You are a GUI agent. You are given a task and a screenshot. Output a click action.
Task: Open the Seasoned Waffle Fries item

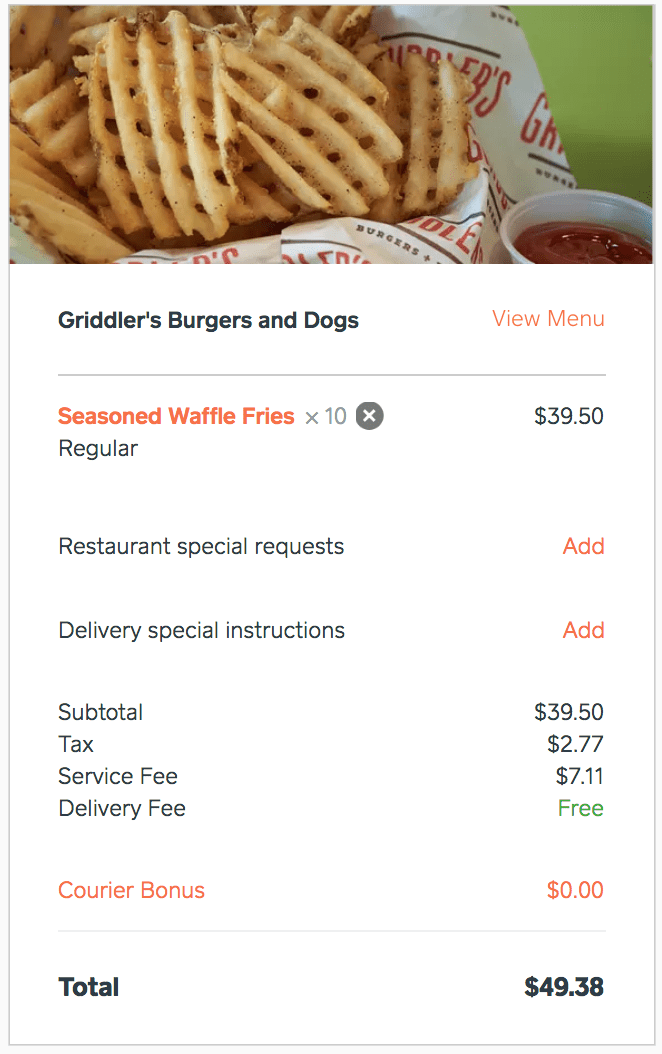(x=176, y=416)
